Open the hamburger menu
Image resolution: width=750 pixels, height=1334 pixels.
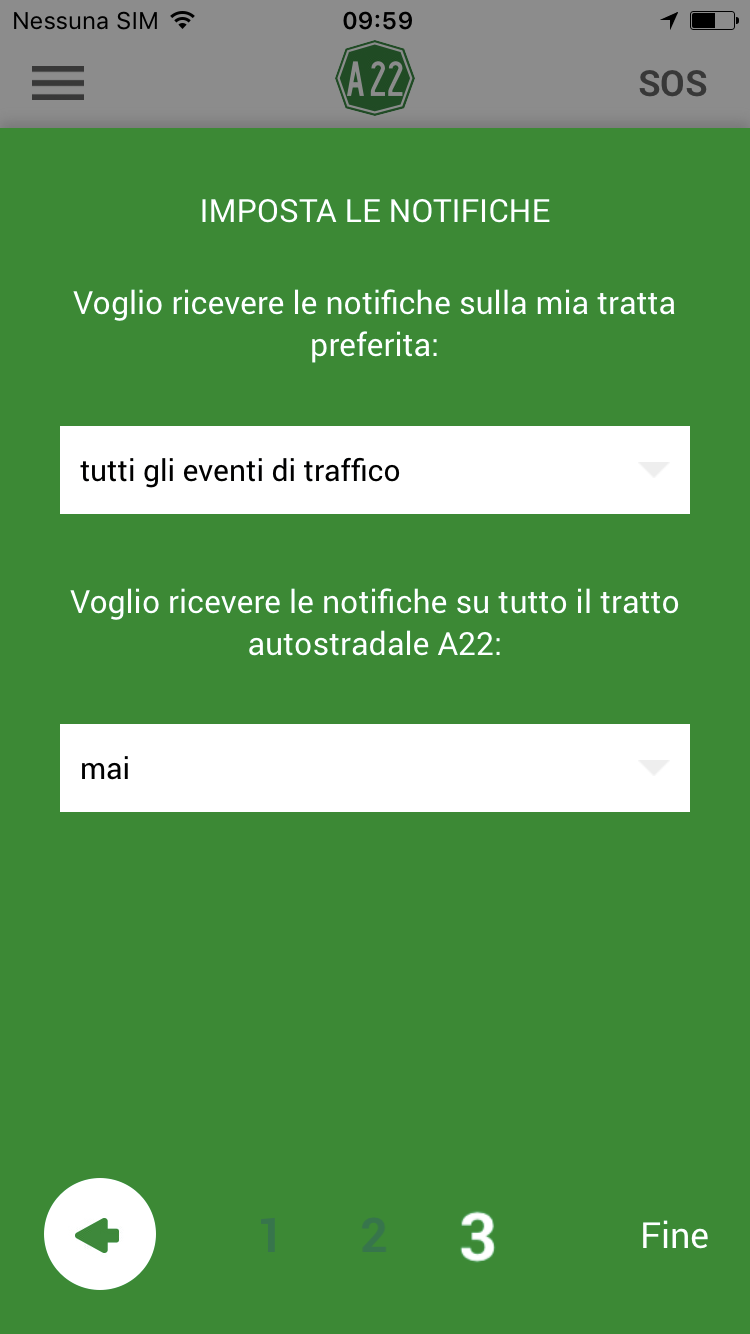point(58,83)
